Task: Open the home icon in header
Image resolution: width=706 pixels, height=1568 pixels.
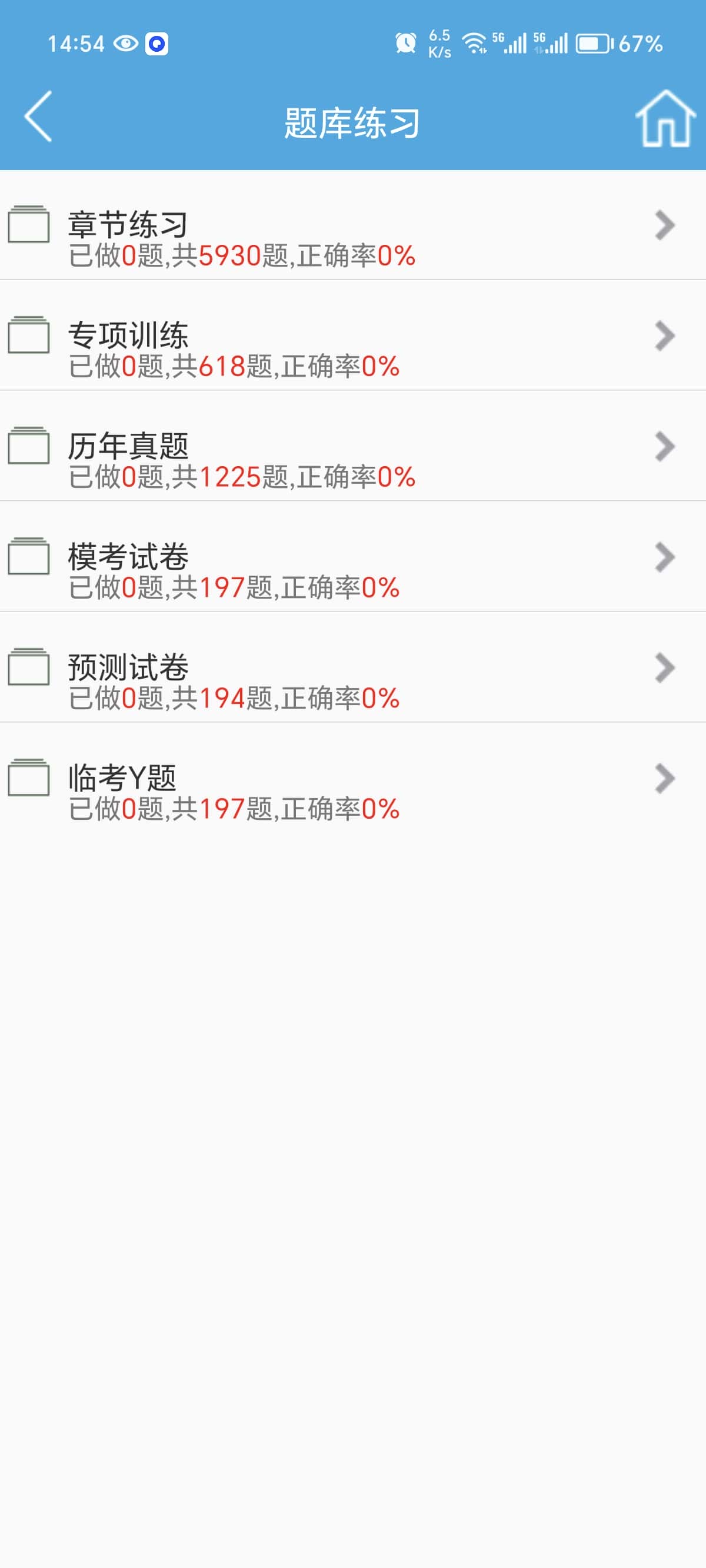Action: click(665, 118)
